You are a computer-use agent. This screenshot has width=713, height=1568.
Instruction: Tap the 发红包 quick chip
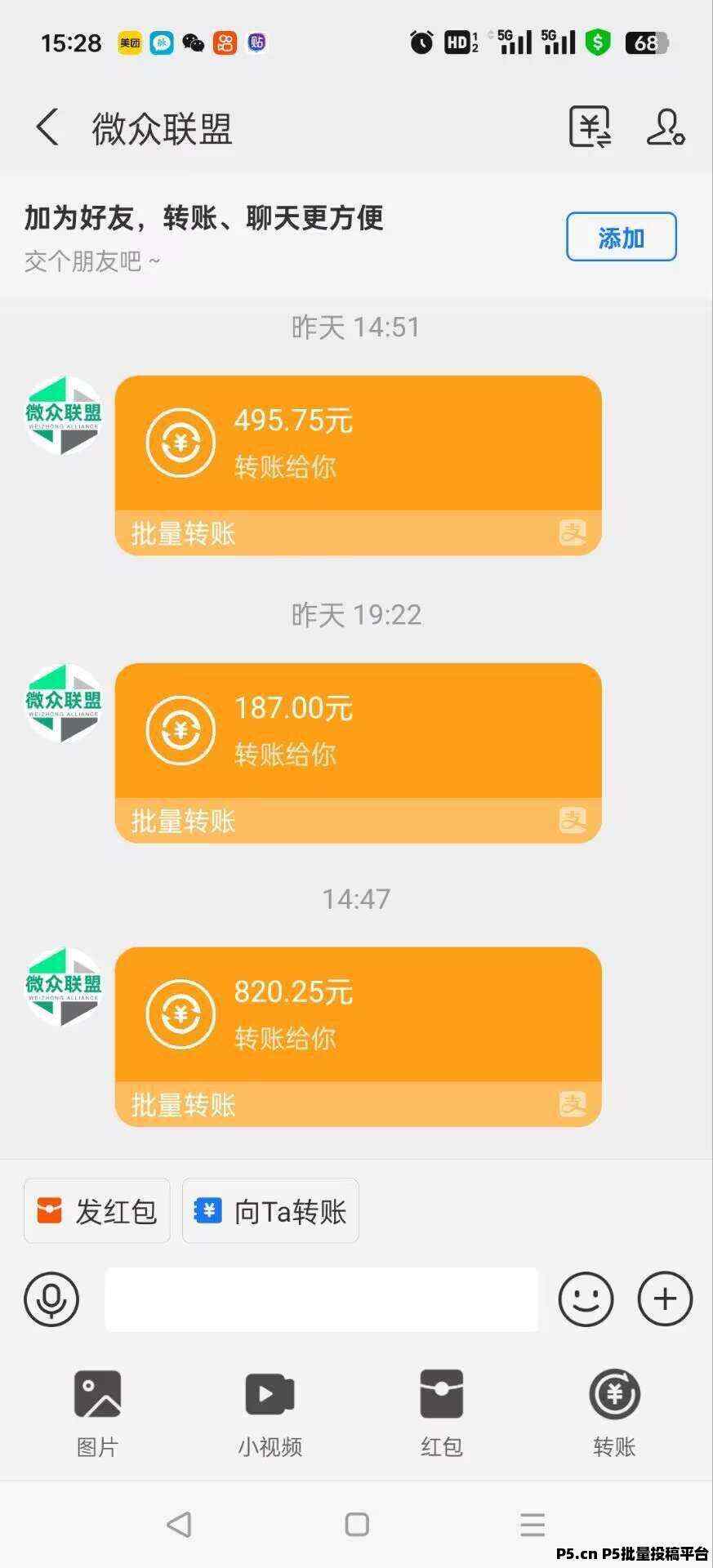tap(97, 1211)
